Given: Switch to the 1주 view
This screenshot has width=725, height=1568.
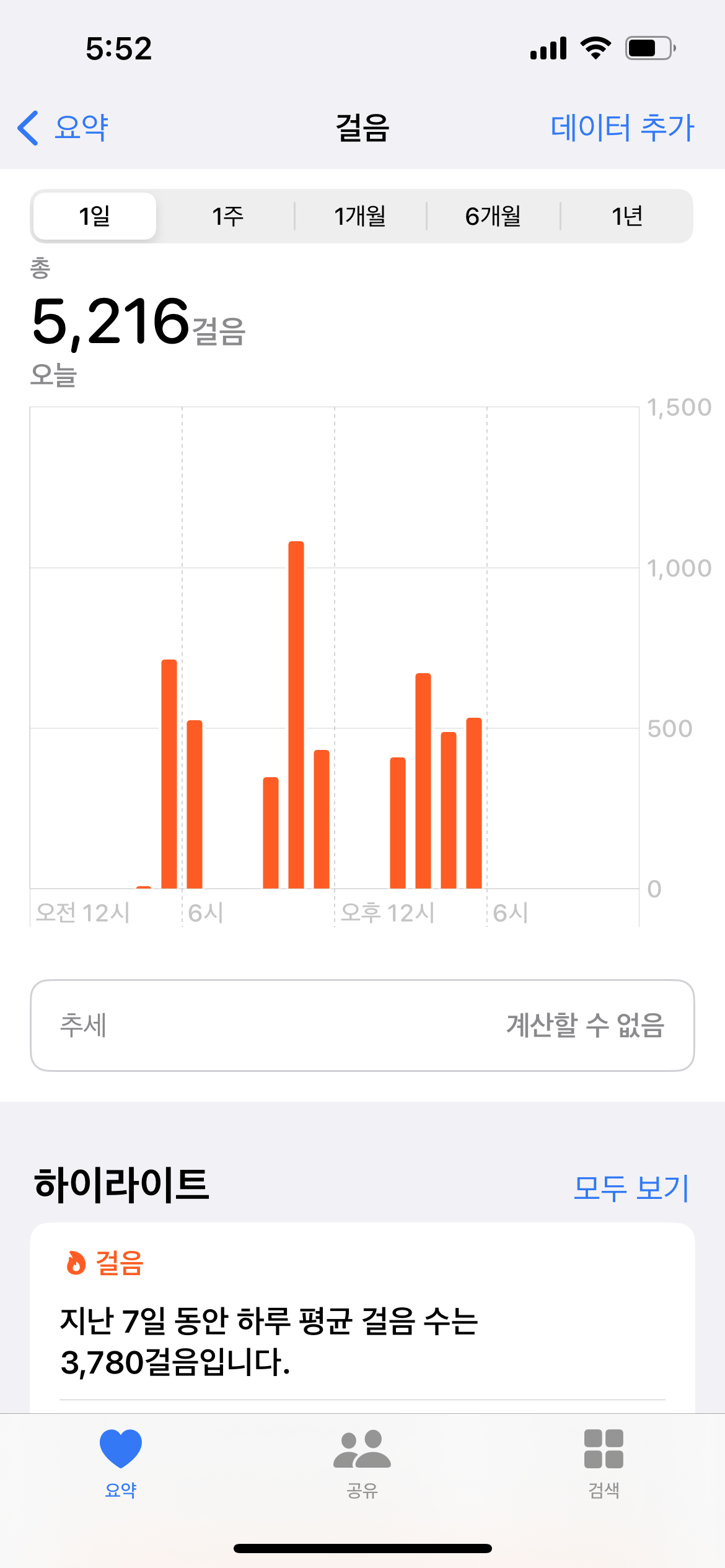Looking at the screenshot, I should click(x=227, y=216).
